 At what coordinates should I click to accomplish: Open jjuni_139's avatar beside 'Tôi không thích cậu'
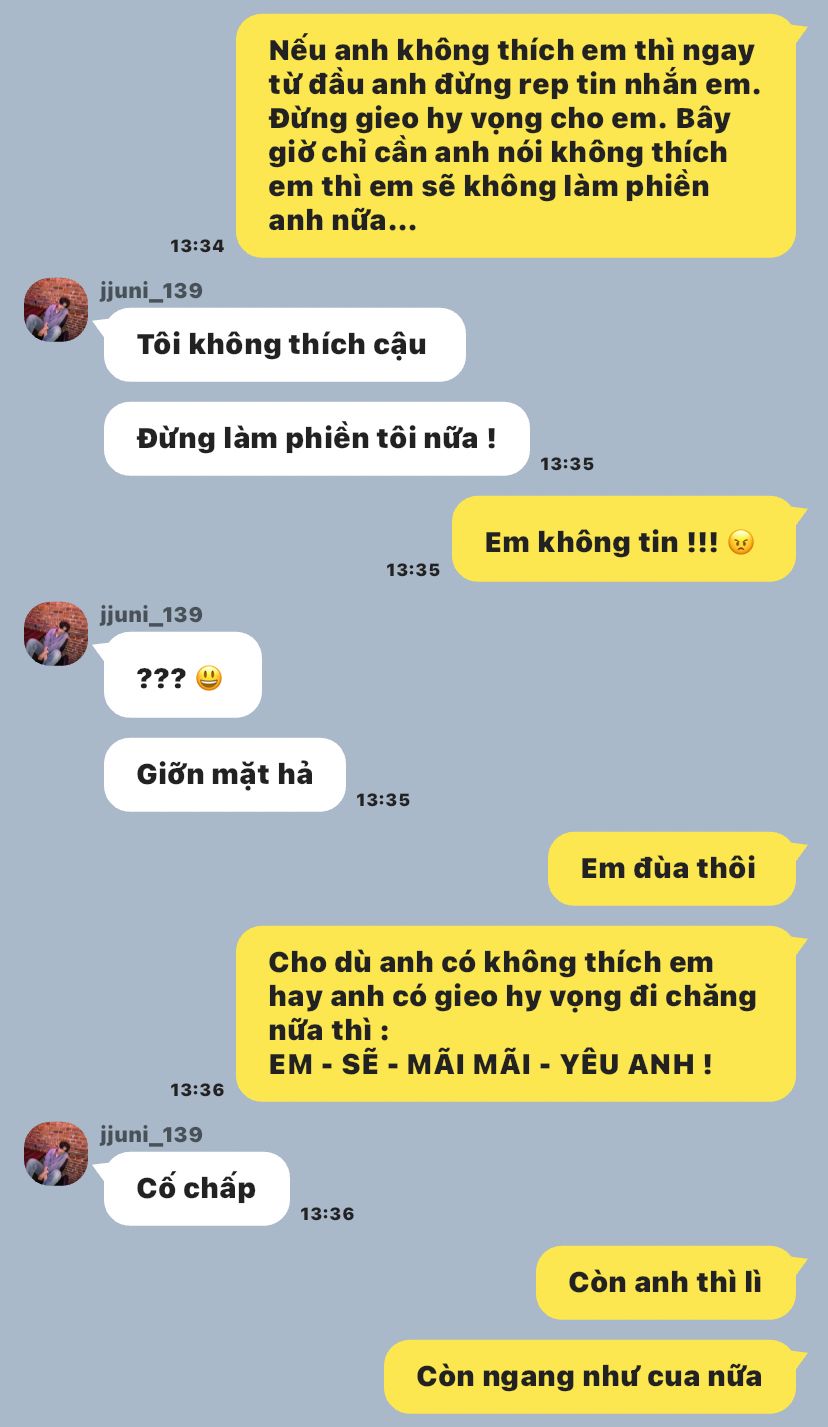coord(56,310)
